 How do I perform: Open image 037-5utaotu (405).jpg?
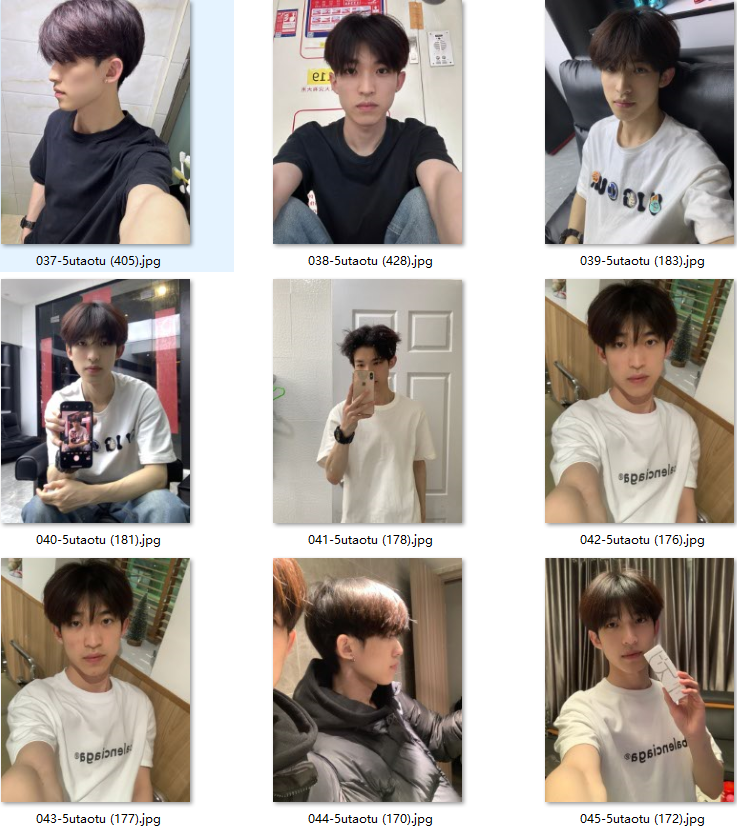point(96,122)
